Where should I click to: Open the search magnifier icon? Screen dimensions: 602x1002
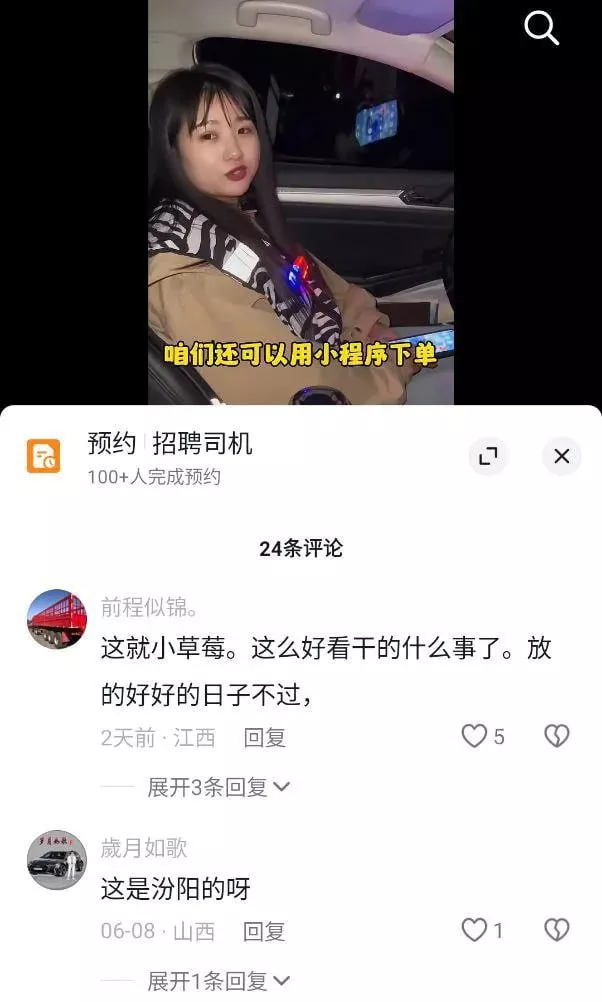[x=541, y=29]
